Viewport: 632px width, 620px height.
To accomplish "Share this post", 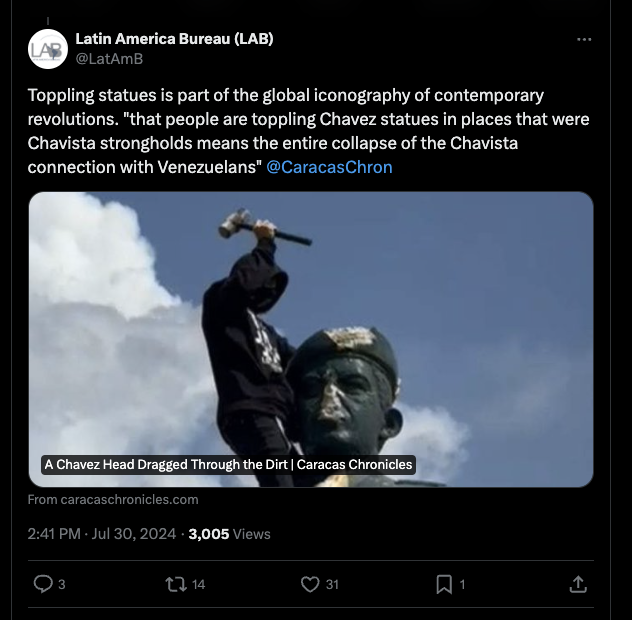I will pos(577,584).
